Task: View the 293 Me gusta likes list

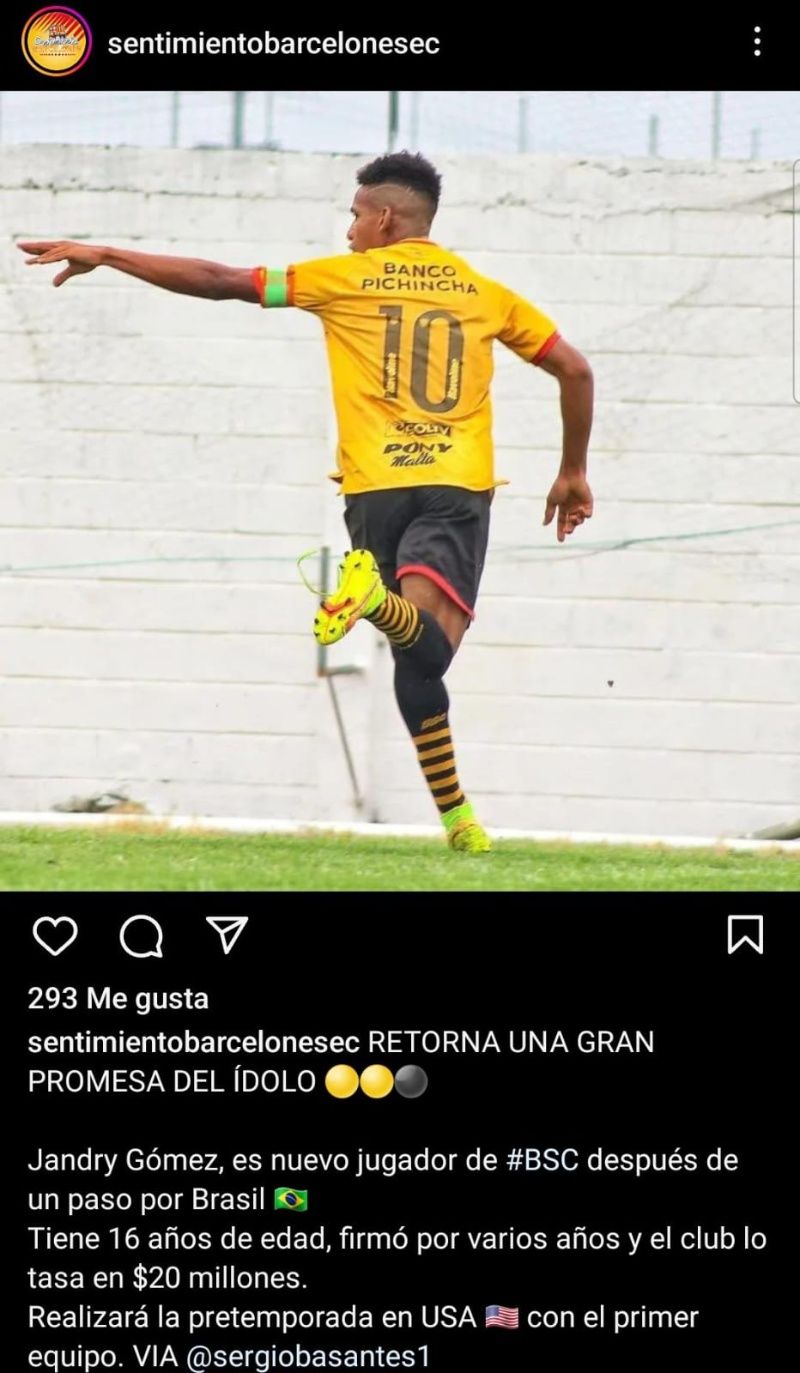Action: coord(118,998)
